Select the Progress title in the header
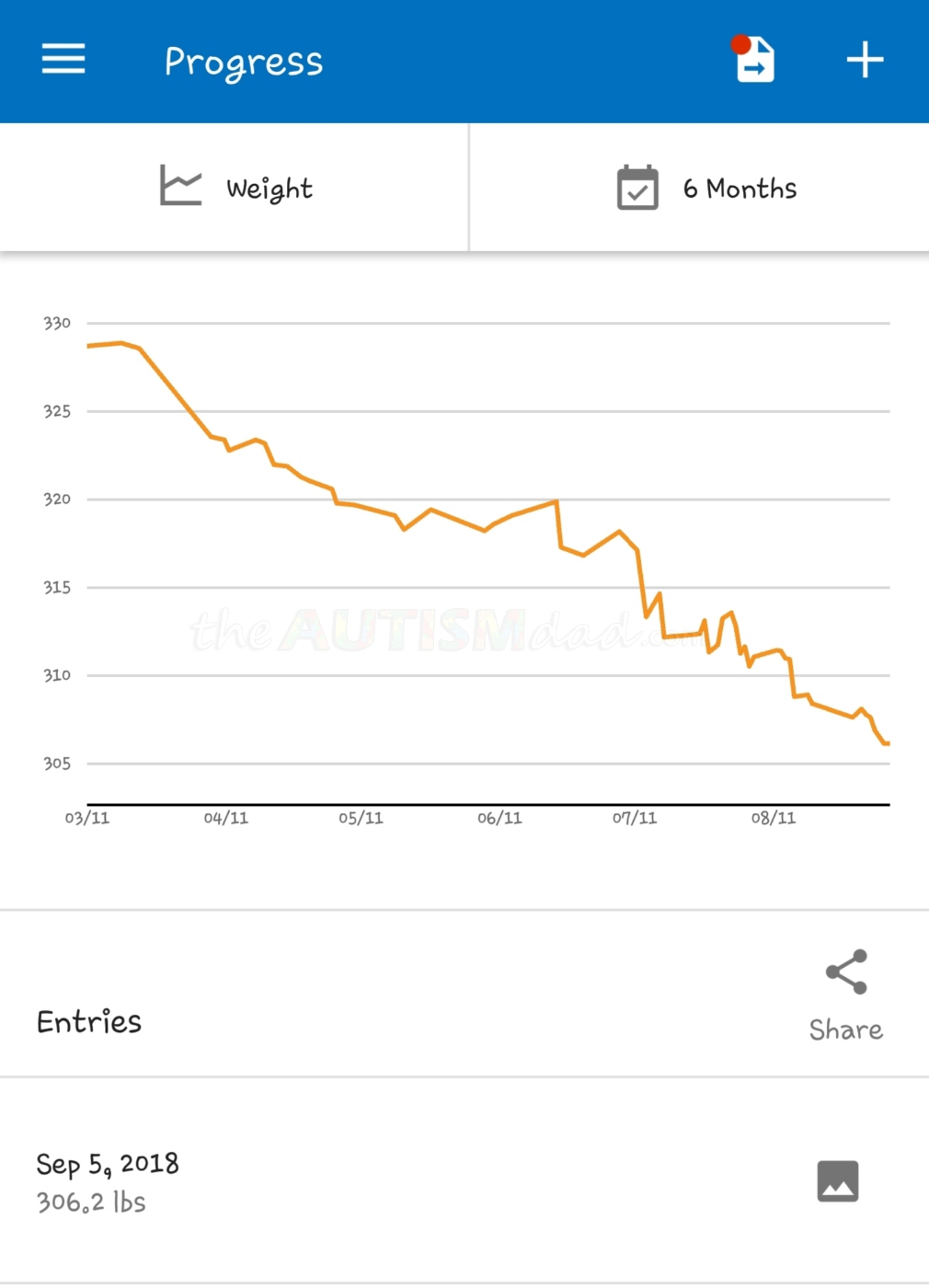The image size is (929, 1288). [x=243, y=61]
